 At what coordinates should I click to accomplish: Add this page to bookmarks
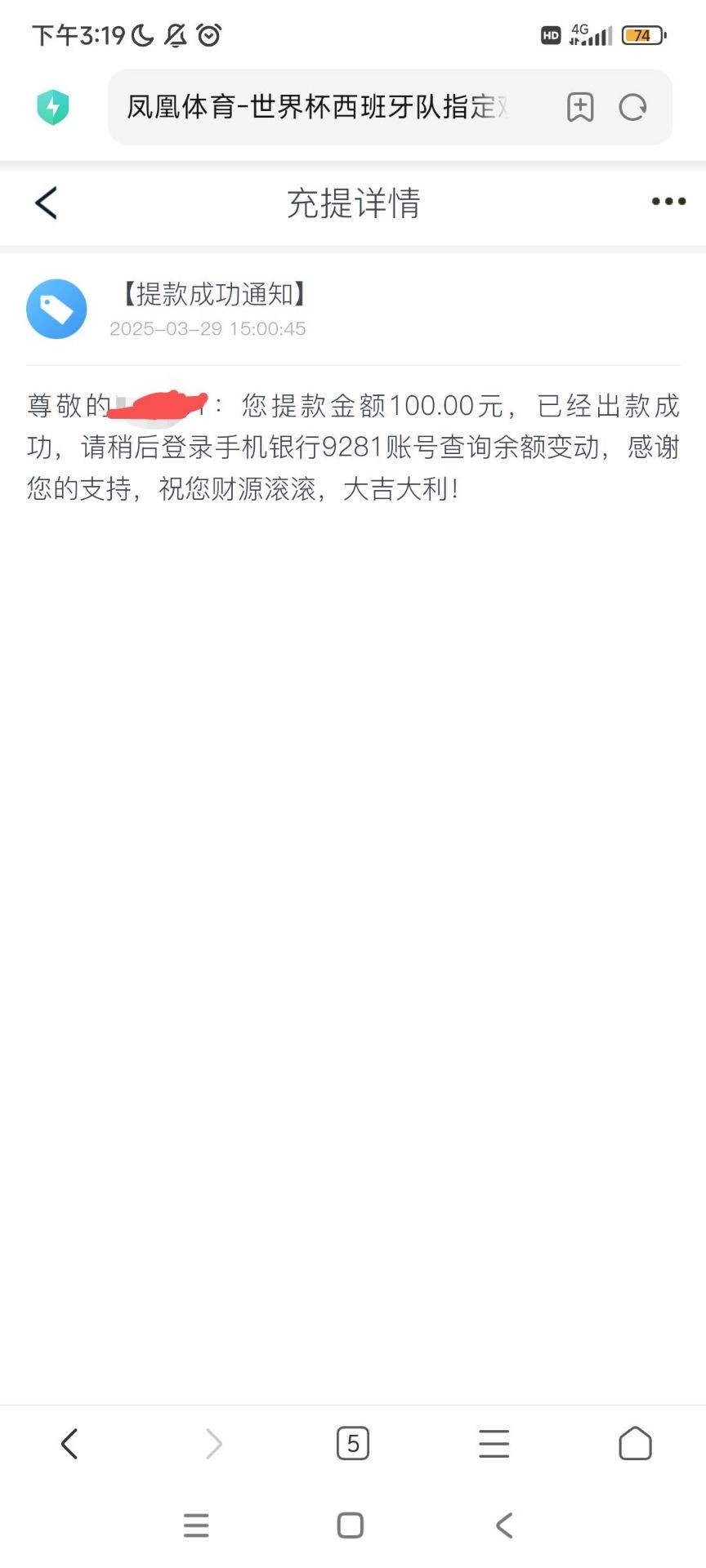(x=580, y=107)
